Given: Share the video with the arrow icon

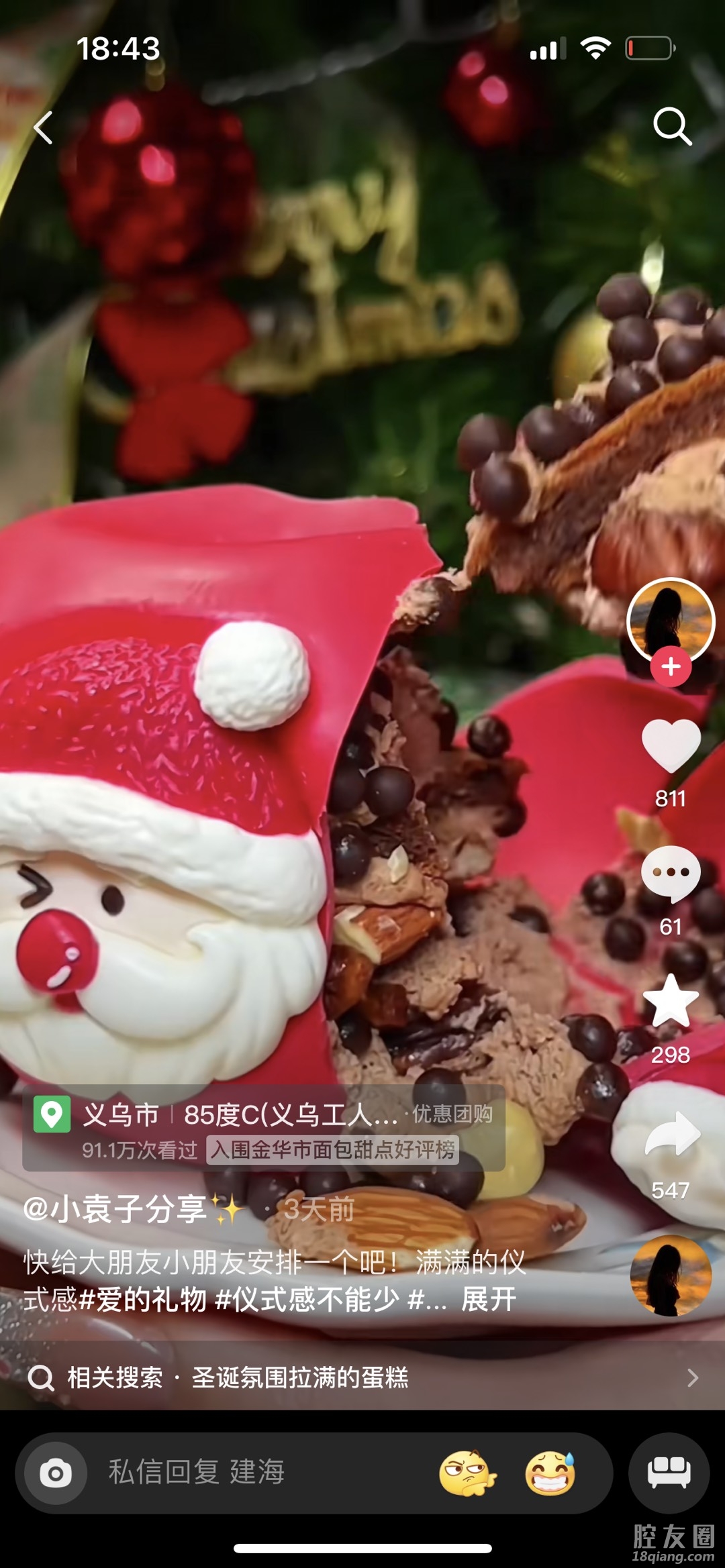Looking at the screenshot, I should pyautogui.click(x=672, y=1134).
